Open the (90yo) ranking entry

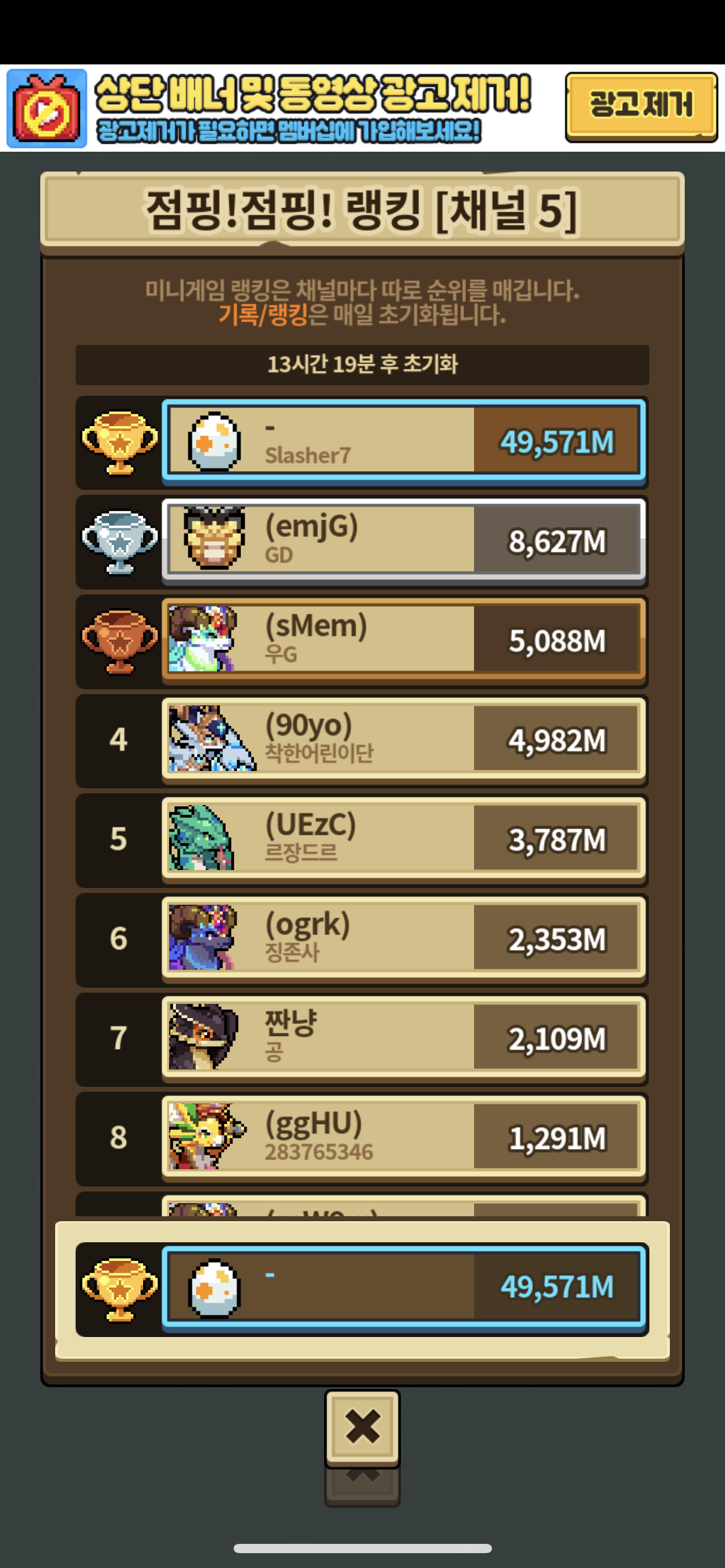point(404,739)
